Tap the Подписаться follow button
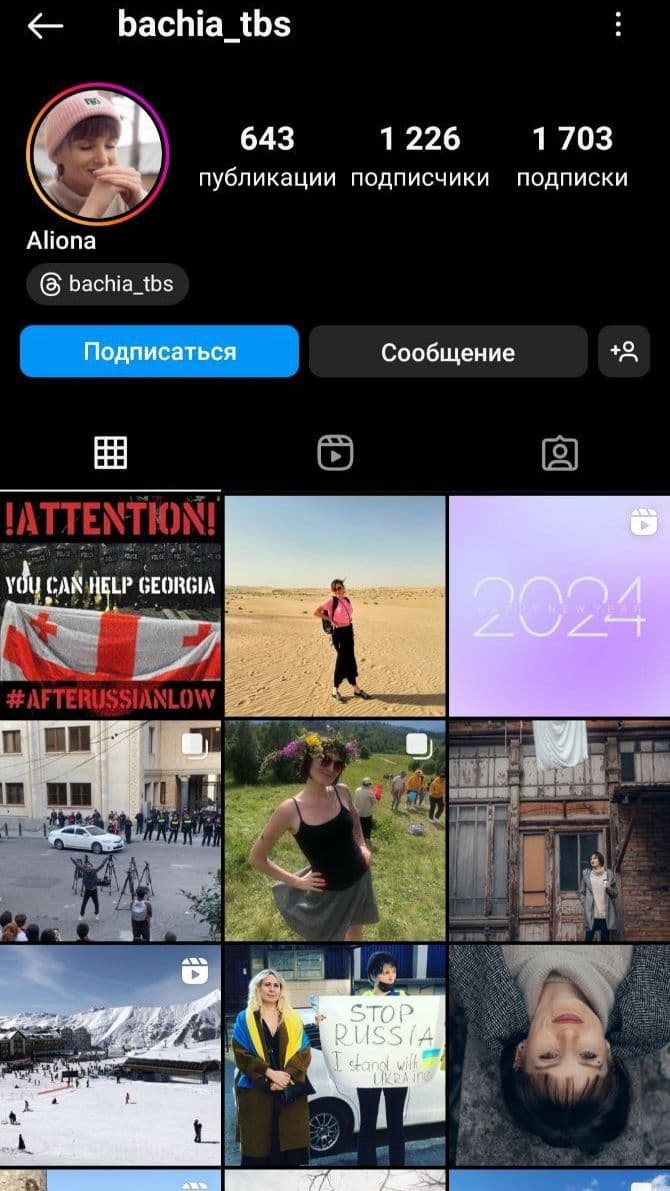 tap(159, 351)
